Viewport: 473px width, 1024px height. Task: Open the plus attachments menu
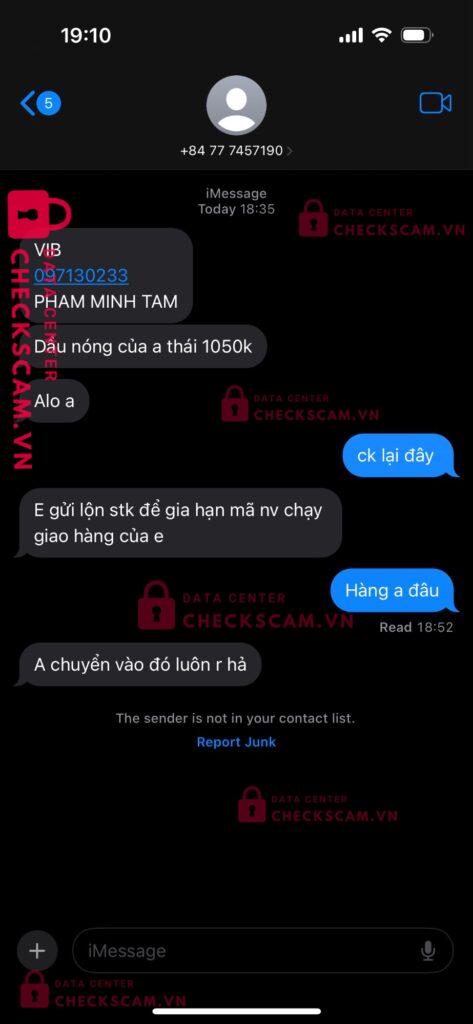(37, 951)
